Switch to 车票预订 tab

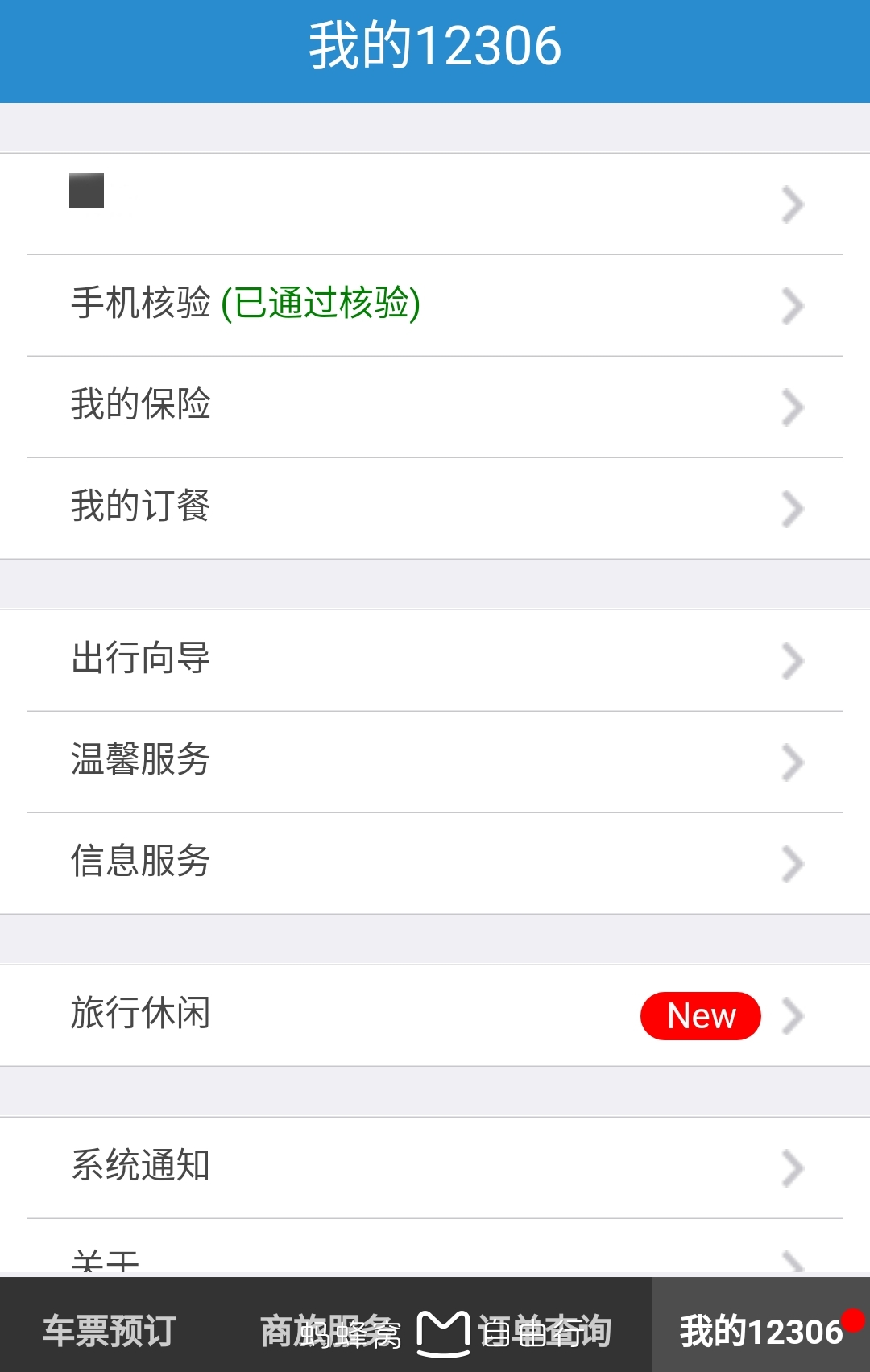(x=109, y=1330)
